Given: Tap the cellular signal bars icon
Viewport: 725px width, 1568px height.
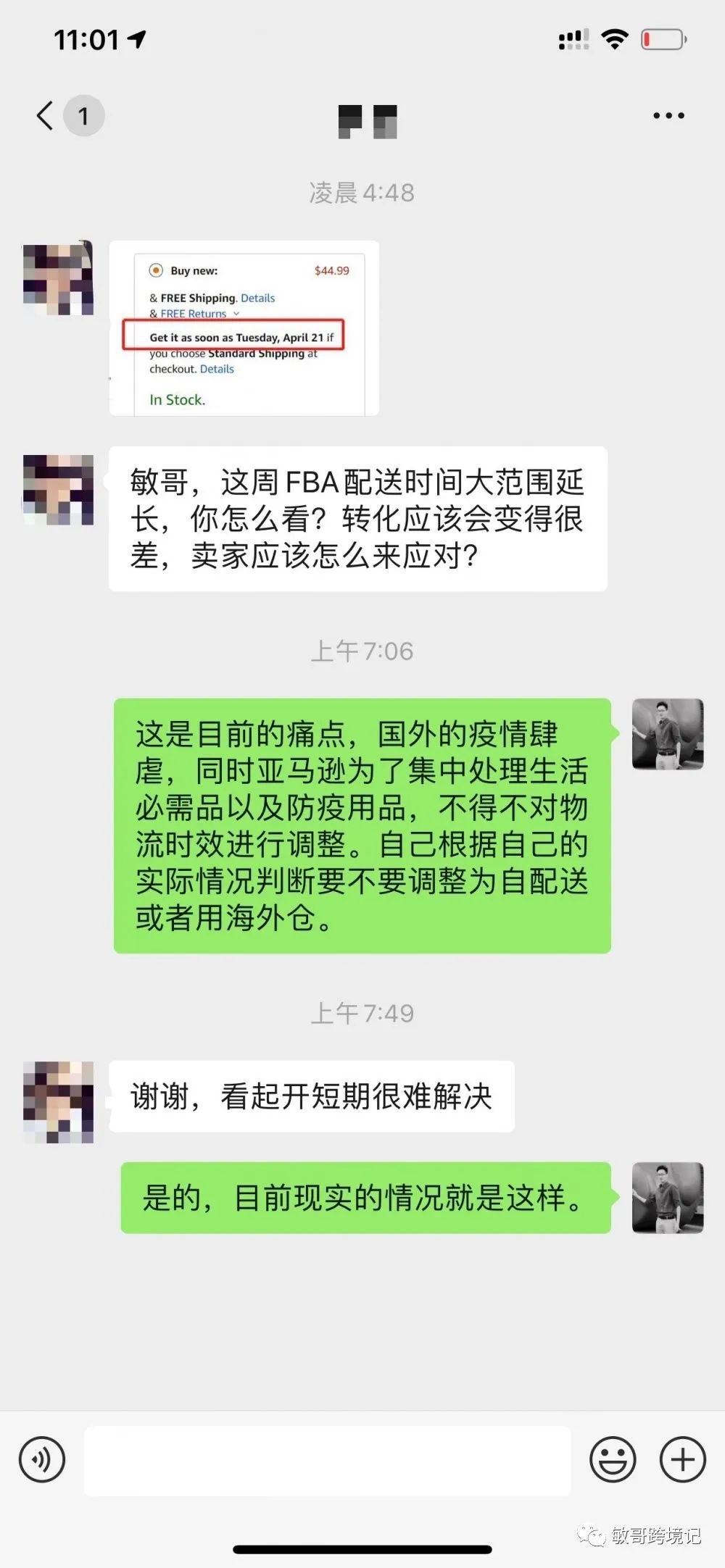Looking at the screenshot, I should (x=573, y=40).
